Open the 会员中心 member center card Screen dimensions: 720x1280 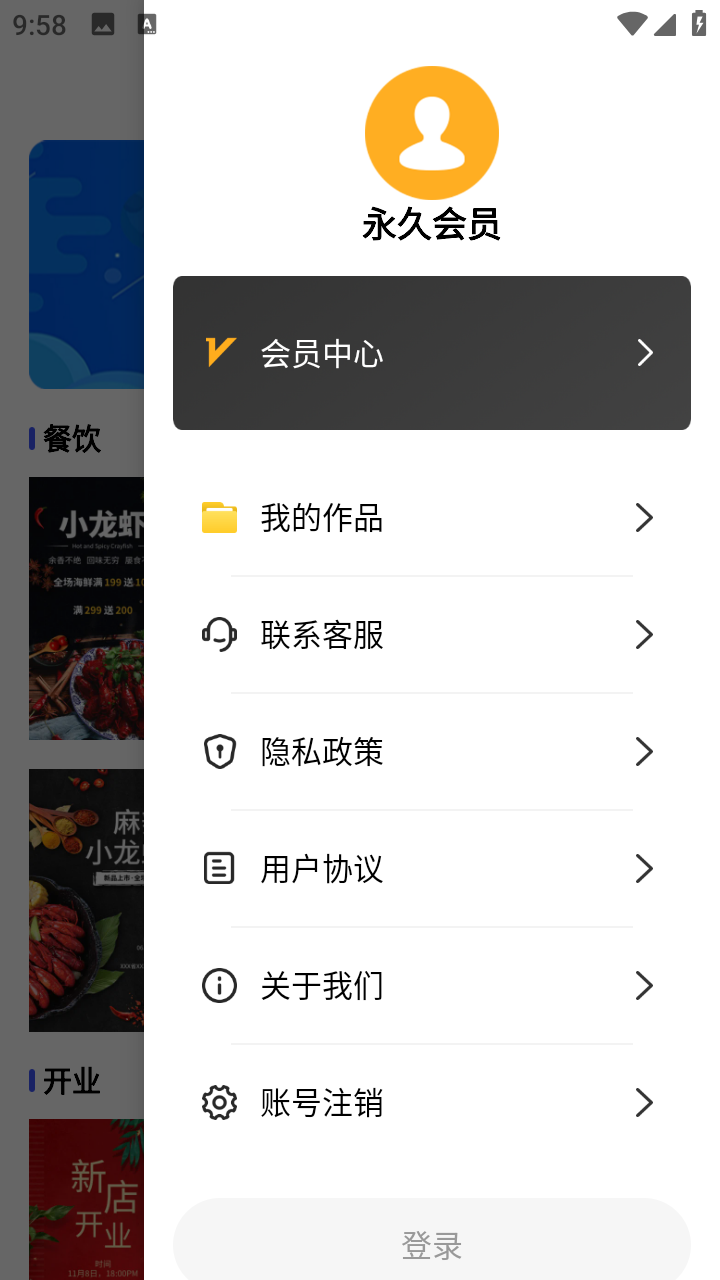[431, 353]
